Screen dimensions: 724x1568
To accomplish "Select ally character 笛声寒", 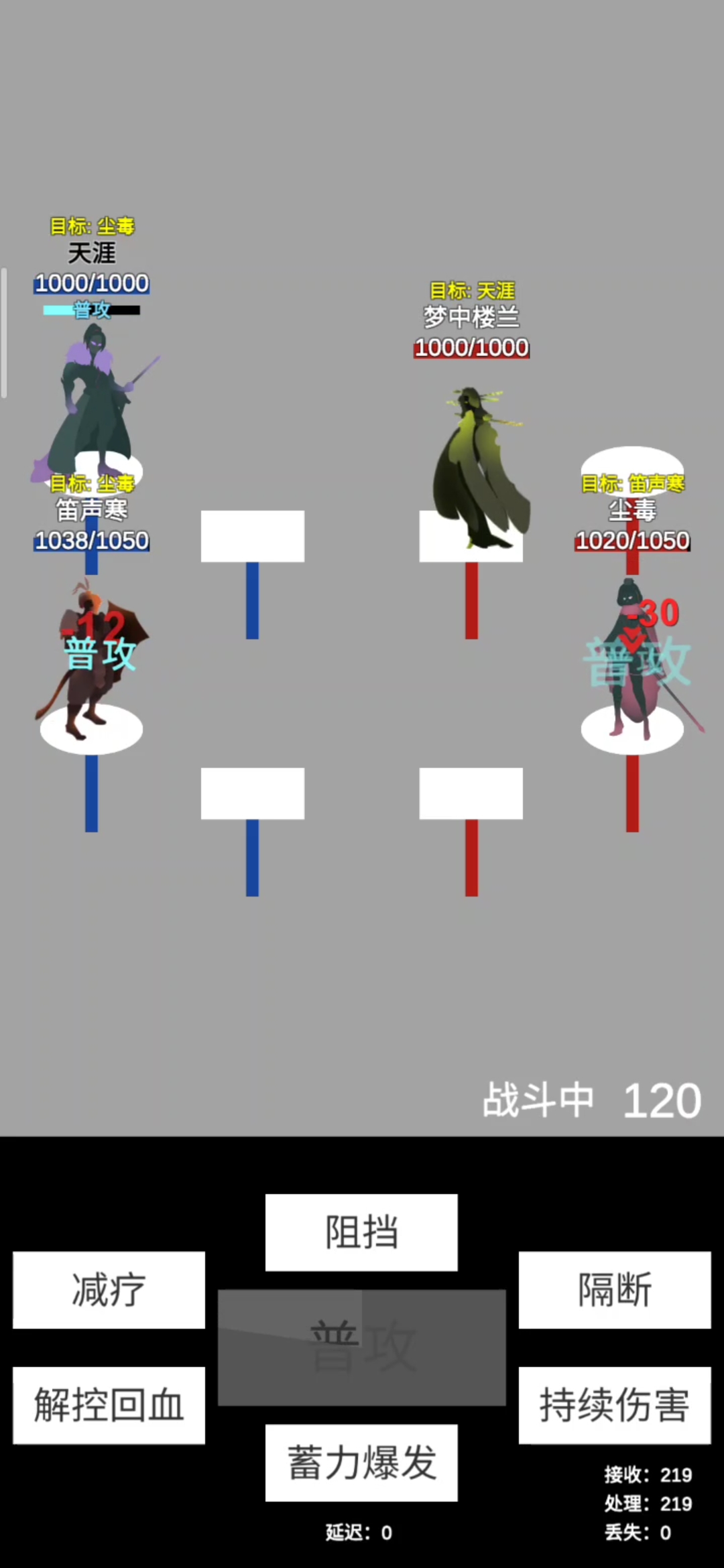I will pyautogui.click(x=90, y=660).
